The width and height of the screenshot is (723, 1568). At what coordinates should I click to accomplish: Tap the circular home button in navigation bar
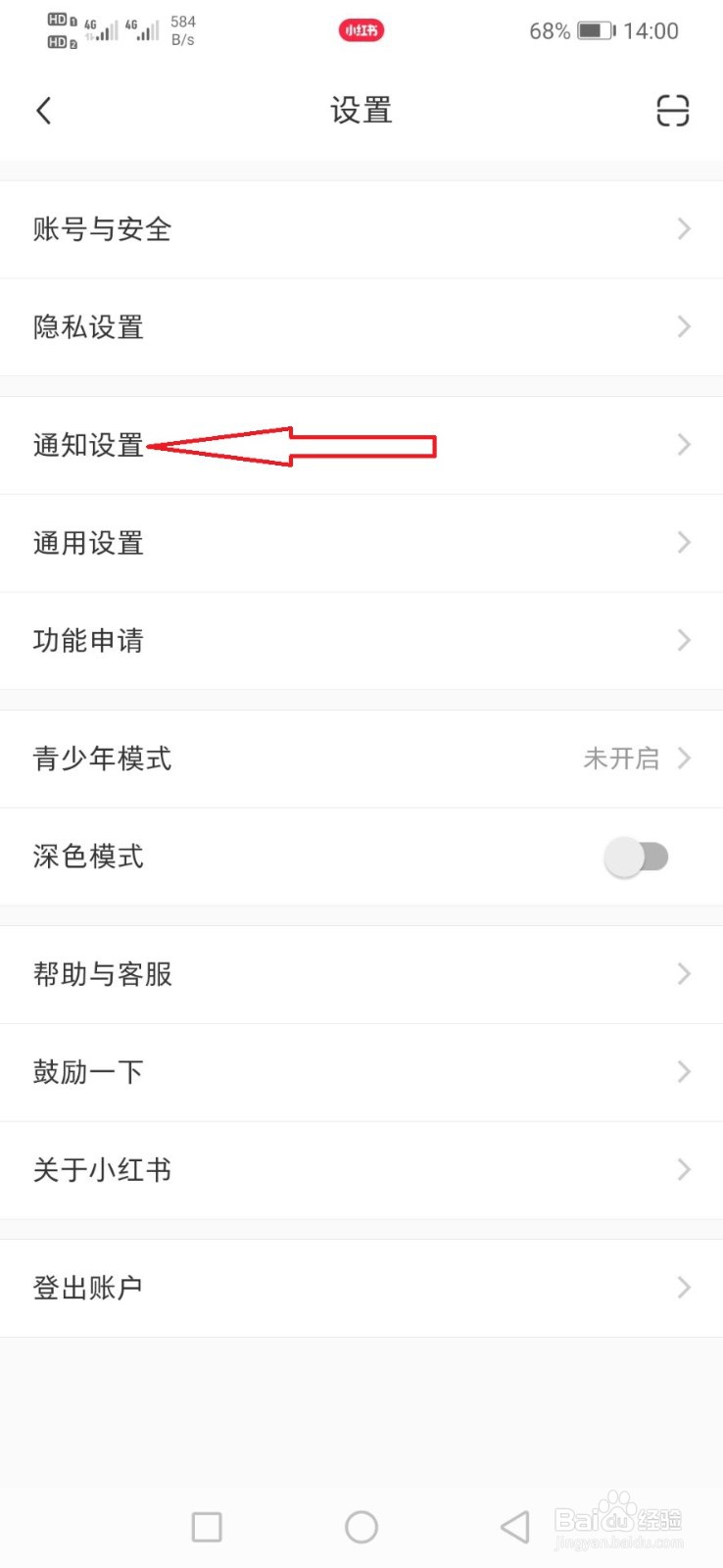361,1526
